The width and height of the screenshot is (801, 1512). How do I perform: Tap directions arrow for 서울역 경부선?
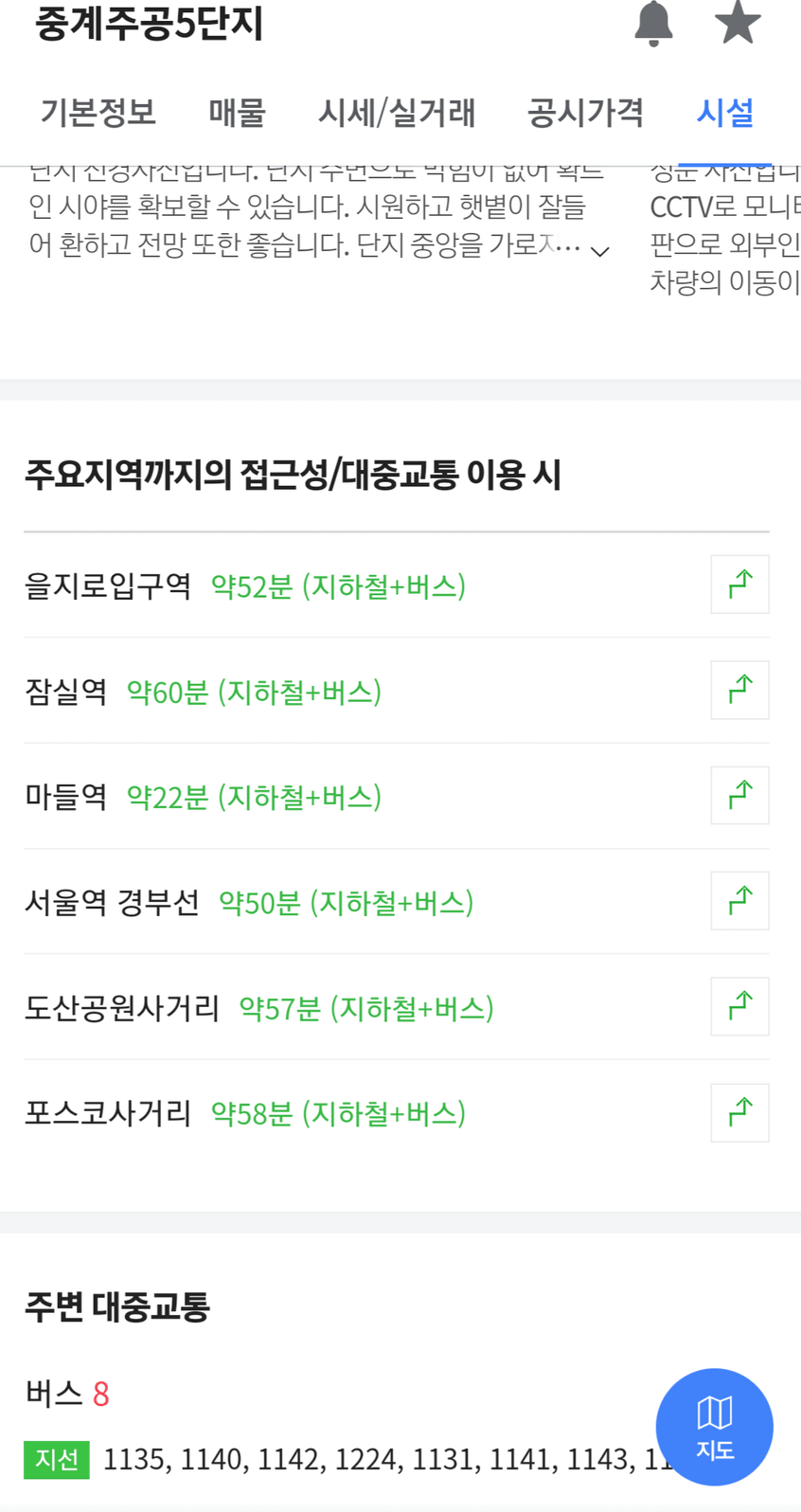point(739,900)
